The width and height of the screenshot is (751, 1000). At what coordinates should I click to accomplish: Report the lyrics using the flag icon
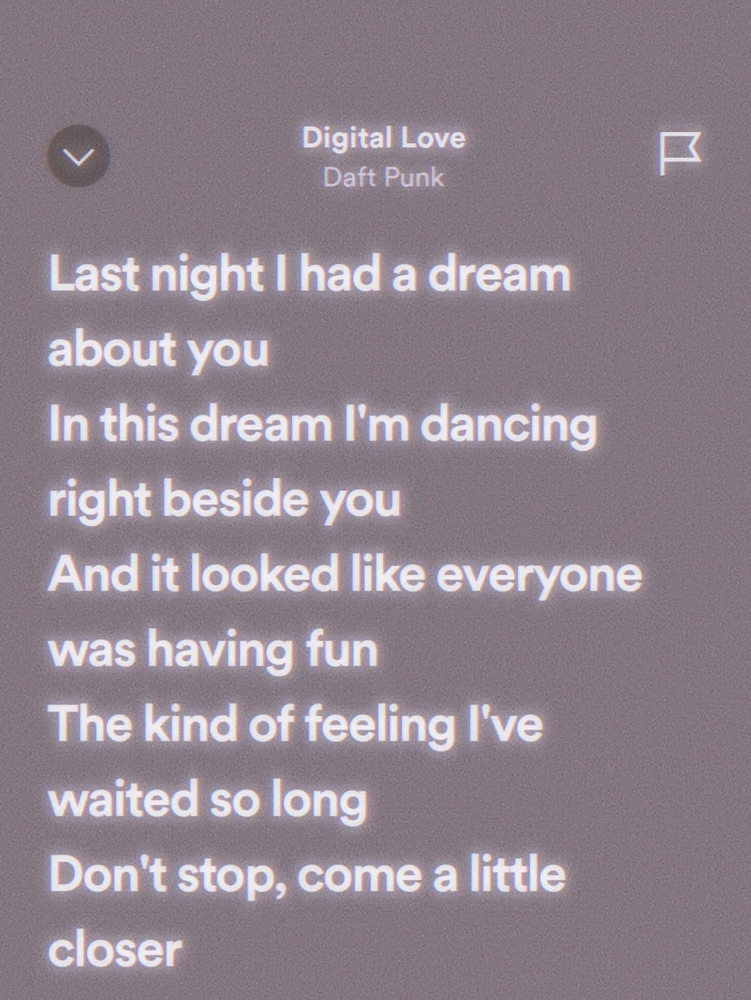pyautogui.click(x=679, y=153)
